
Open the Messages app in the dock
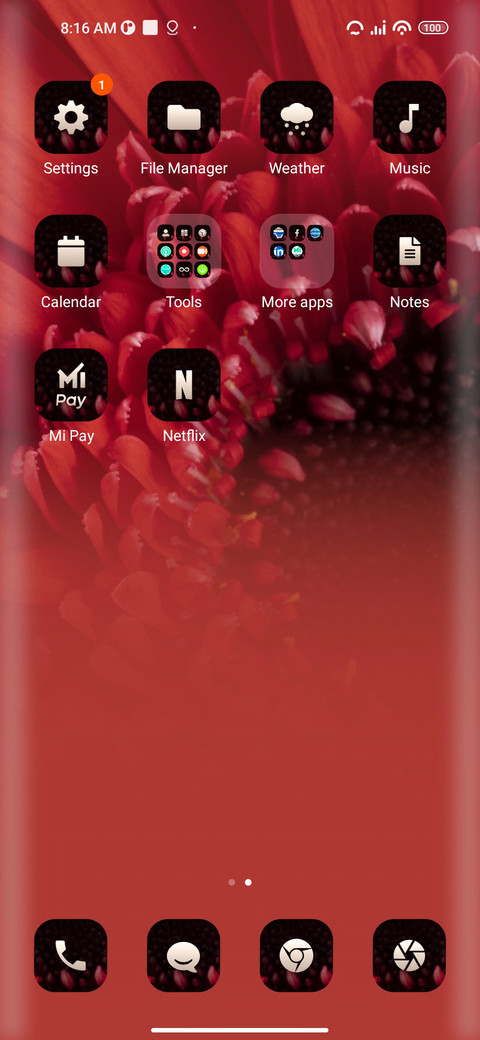pyautogui.click(x=184, y=955)
